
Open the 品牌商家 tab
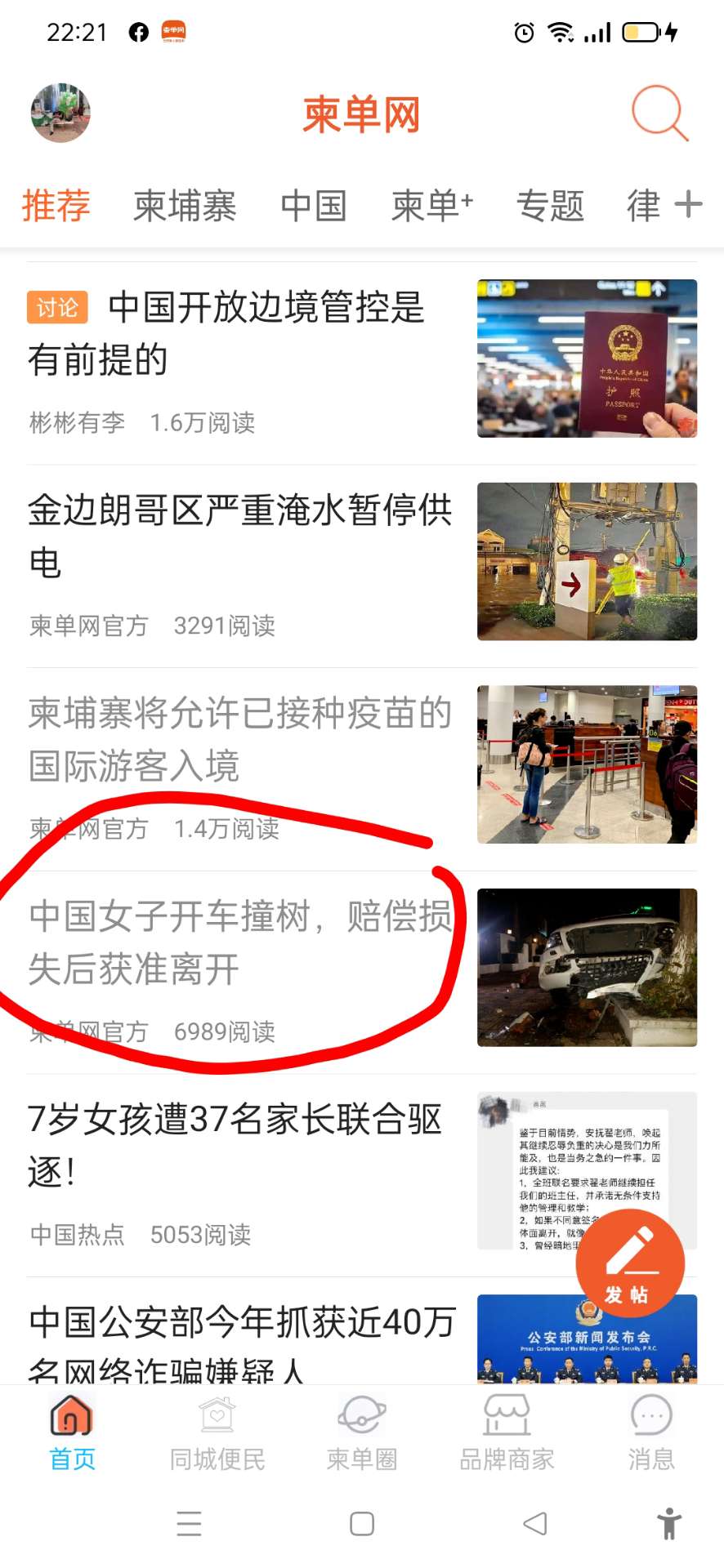click(507, 1433)
